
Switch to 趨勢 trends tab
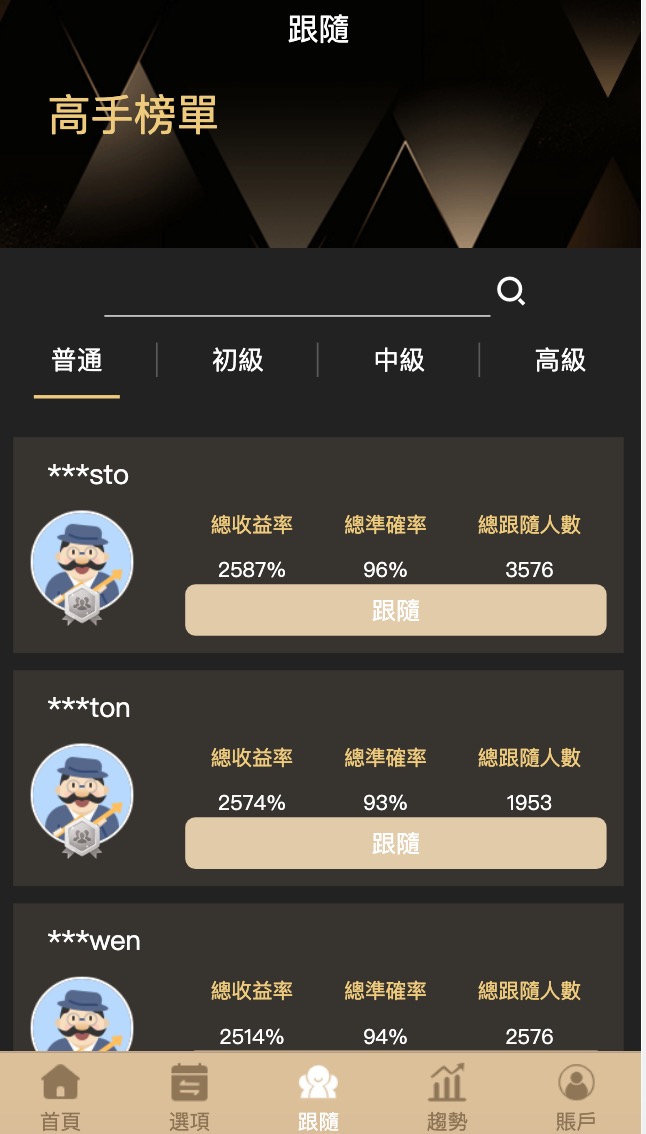[447, 1095]
